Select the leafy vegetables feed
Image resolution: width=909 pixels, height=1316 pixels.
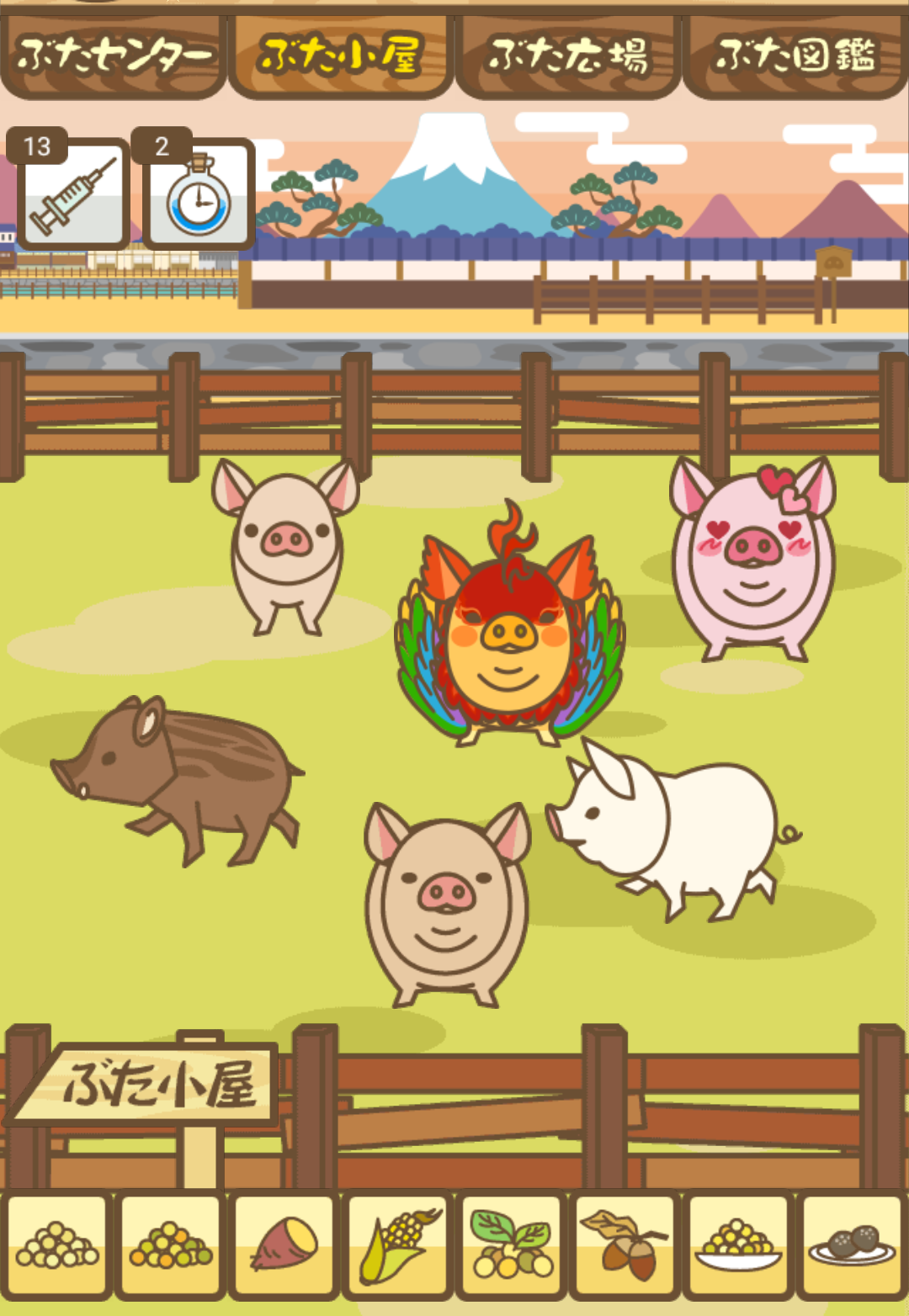point(512,1245)
